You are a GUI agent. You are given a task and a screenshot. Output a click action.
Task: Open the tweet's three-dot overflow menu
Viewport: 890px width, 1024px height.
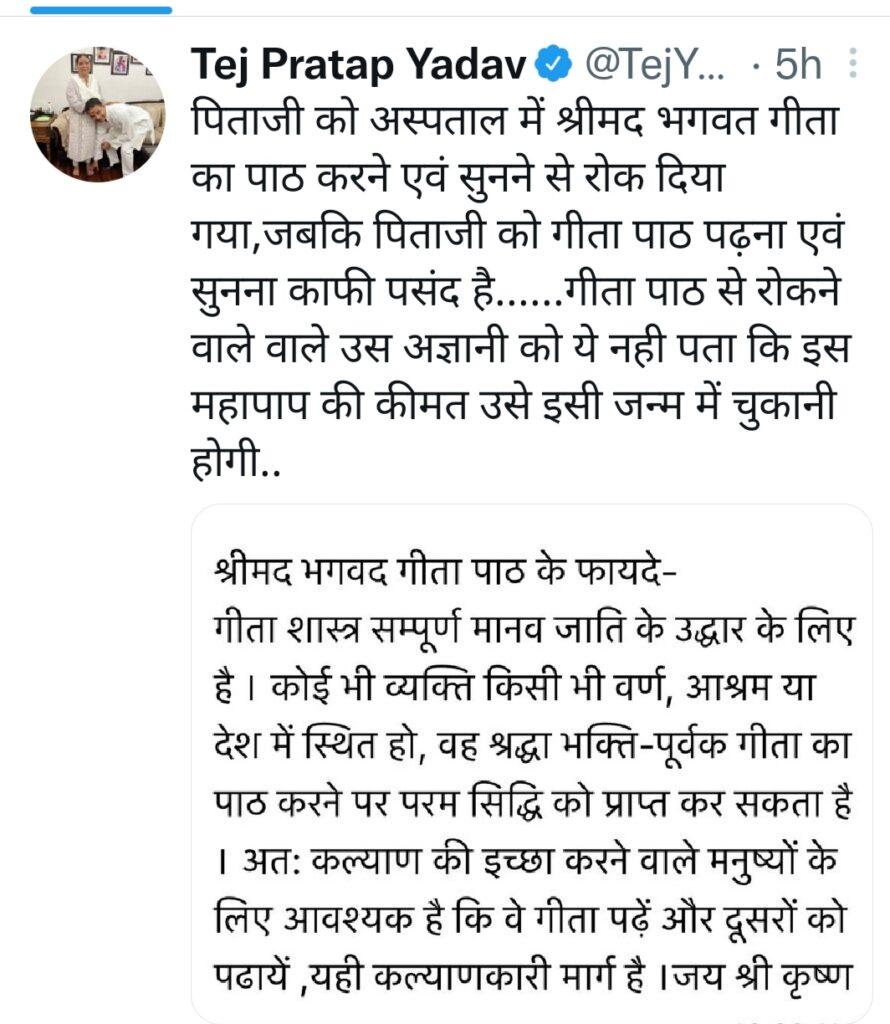(x=853, y=64)
